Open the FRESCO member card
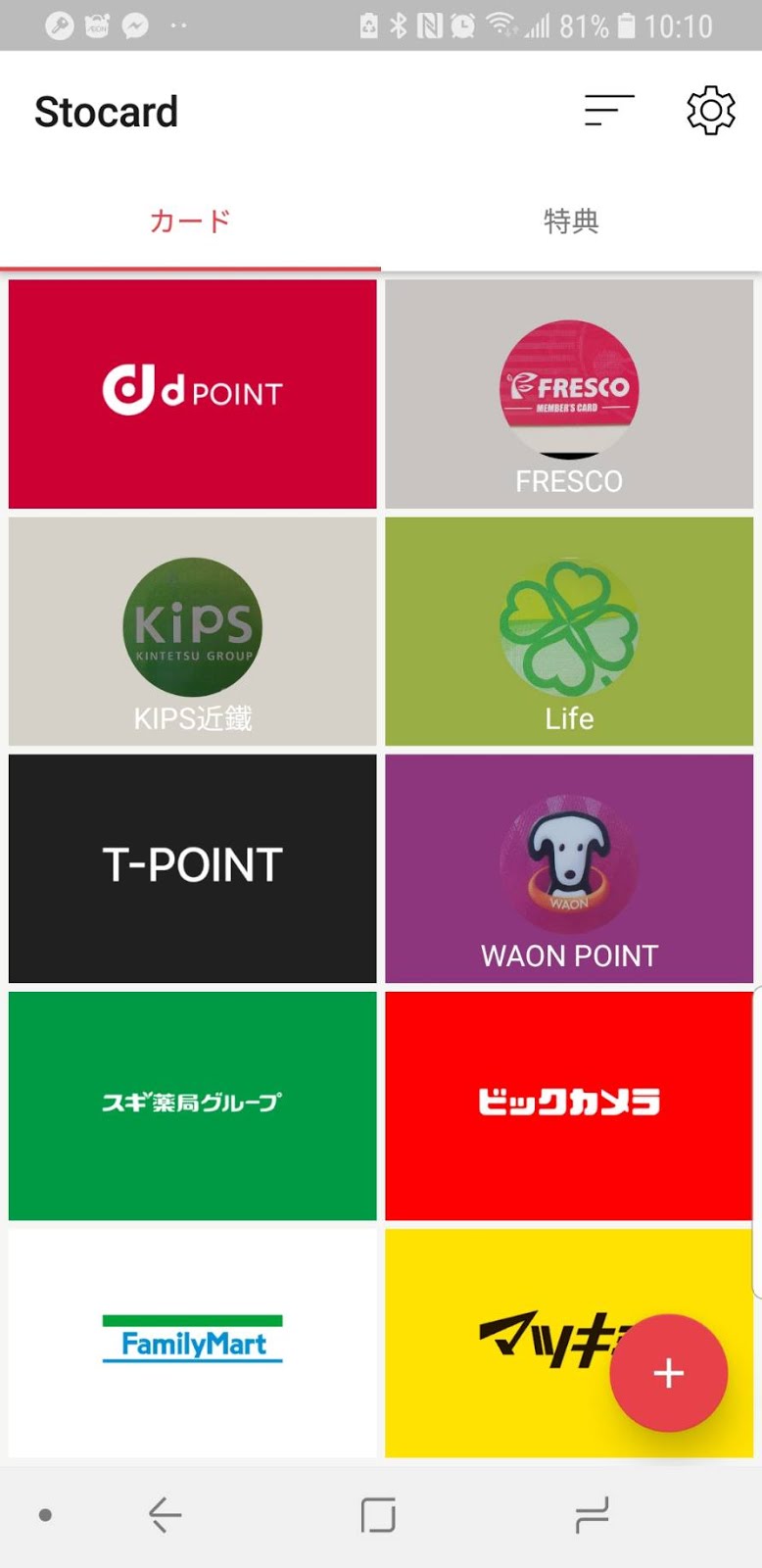This screenshot has width=762, height=1568. [x=569, y=394]
